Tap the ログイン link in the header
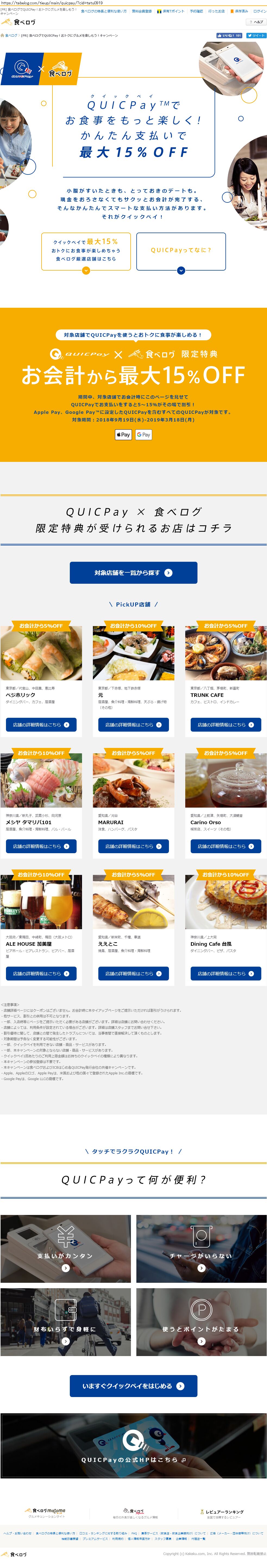267x1568 pixels. [260, 11]
